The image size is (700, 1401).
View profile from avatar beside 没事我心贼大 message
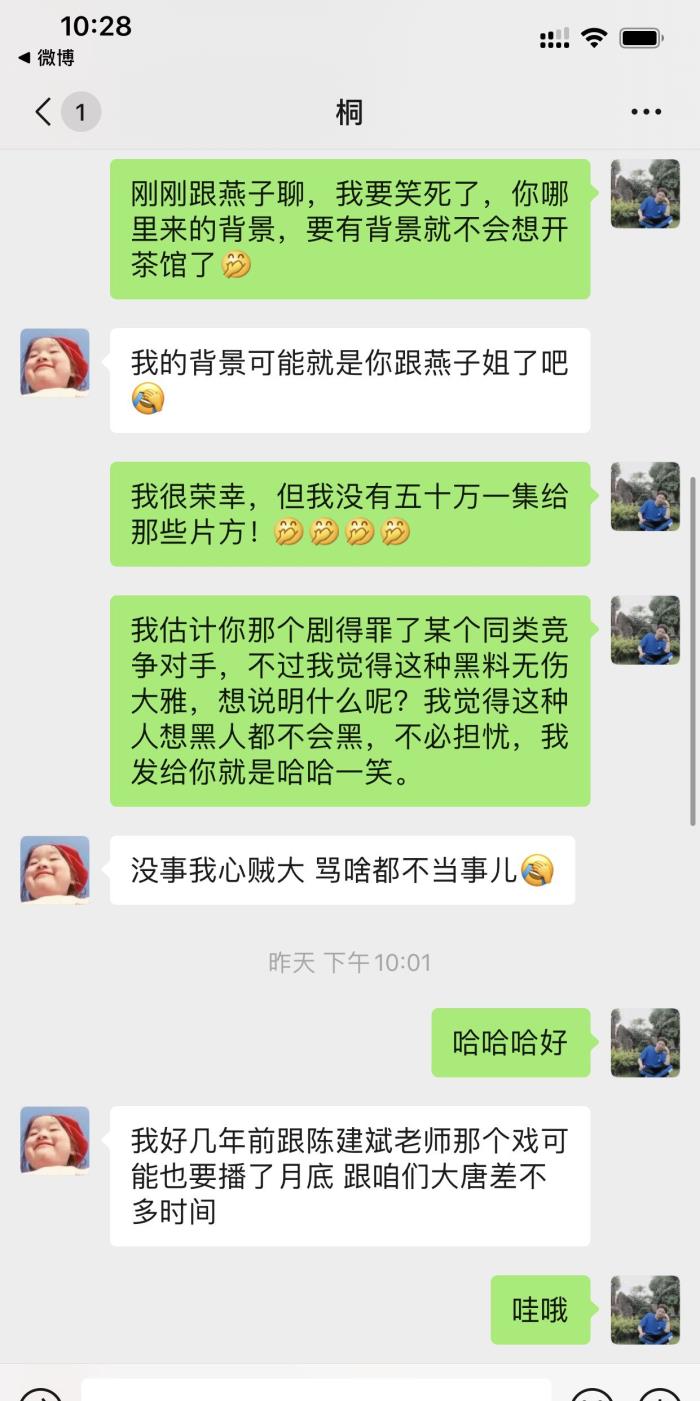click(55, 869)
